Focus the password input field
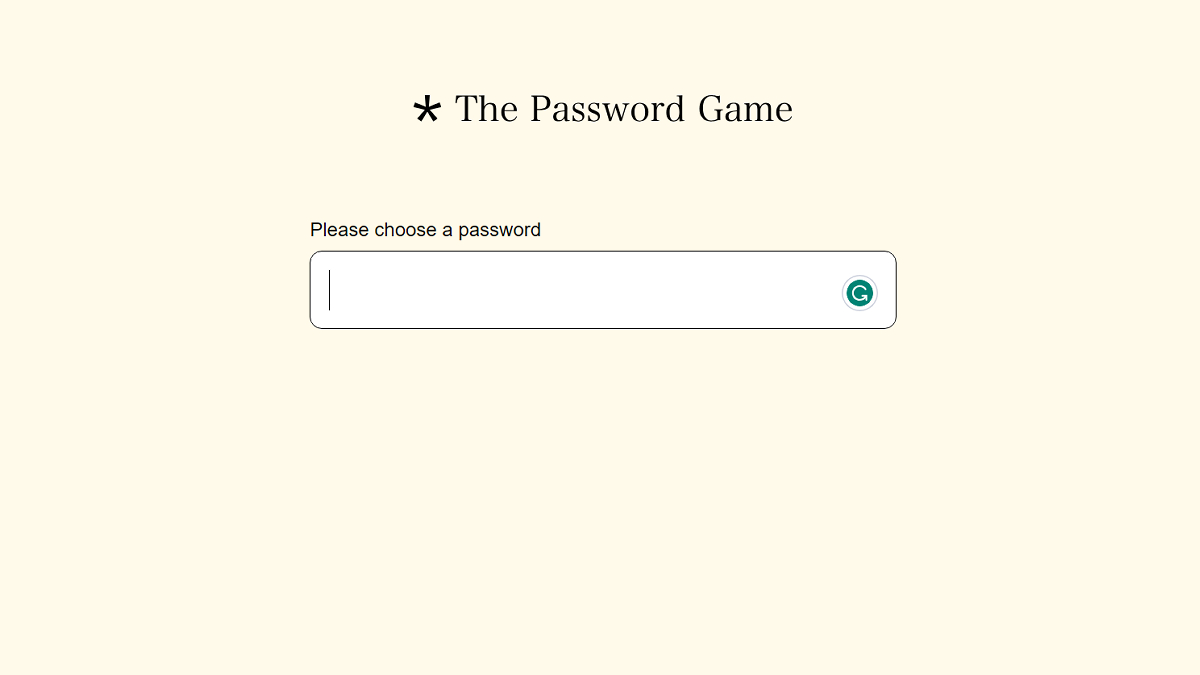This screenshot has width=1200, height=675. (580, 290)
